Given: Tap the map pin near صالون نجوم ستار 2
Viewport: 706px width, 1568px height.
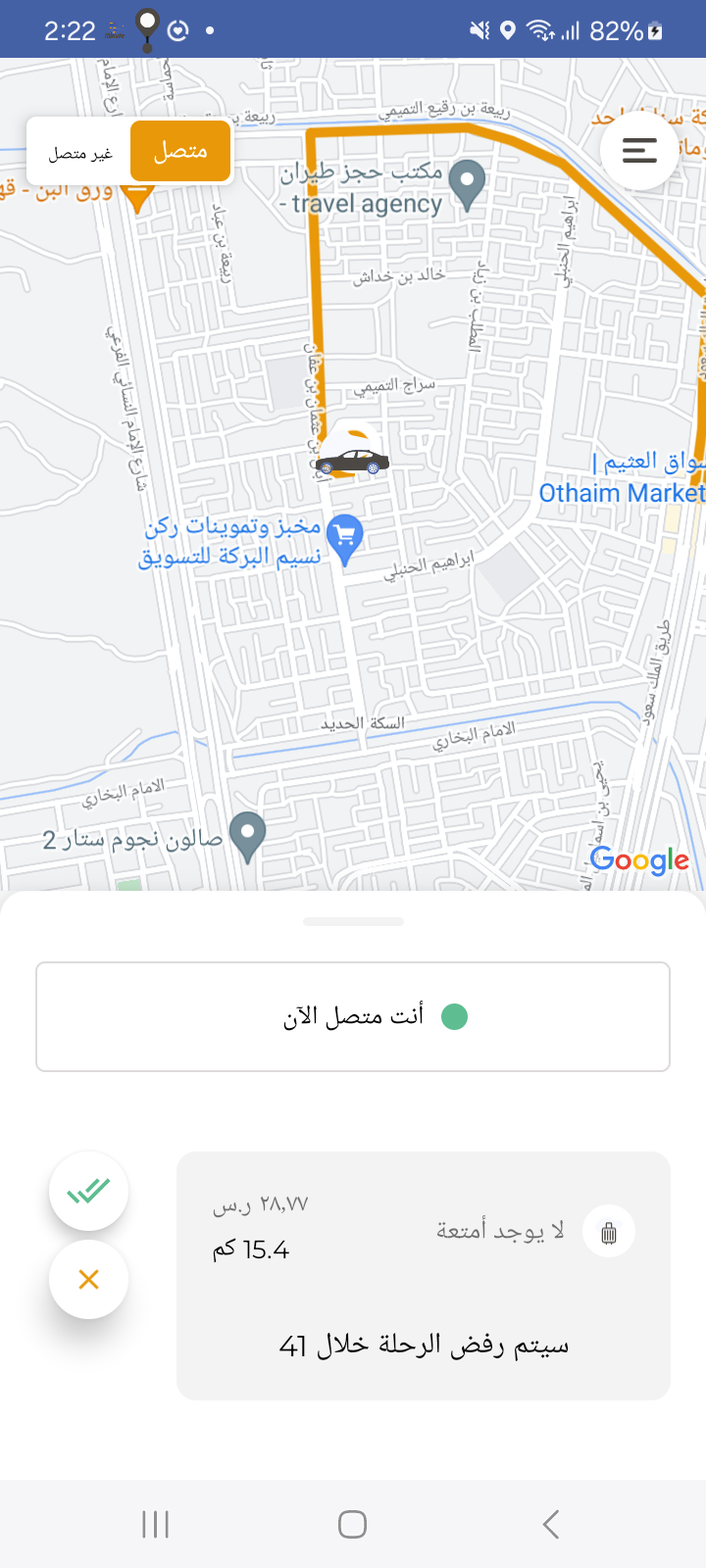Looking at the screenshot, I should coord(247,836).
